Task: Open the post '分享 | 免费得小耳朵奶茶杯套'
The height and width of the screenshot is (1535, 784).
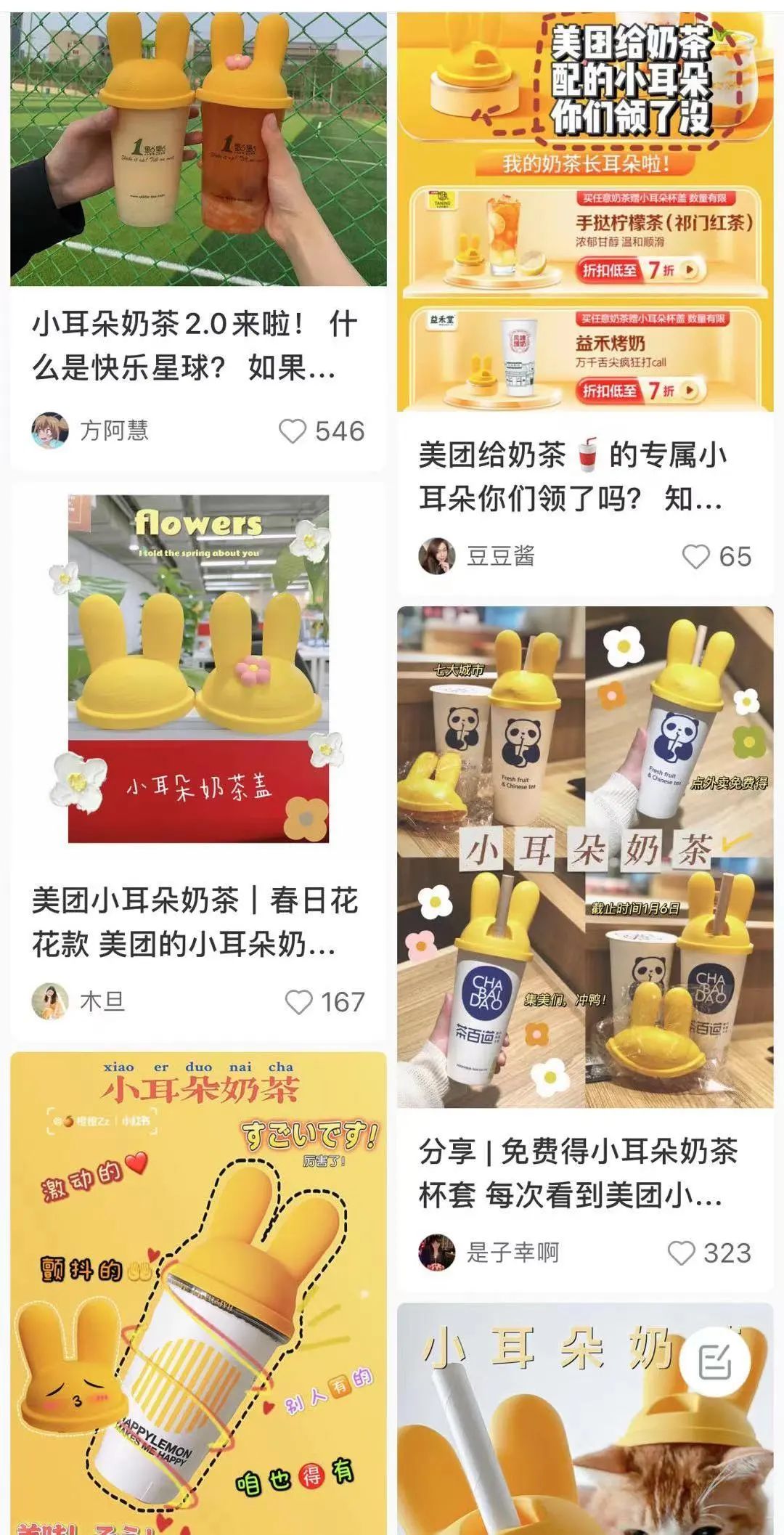Action: 577,1172
